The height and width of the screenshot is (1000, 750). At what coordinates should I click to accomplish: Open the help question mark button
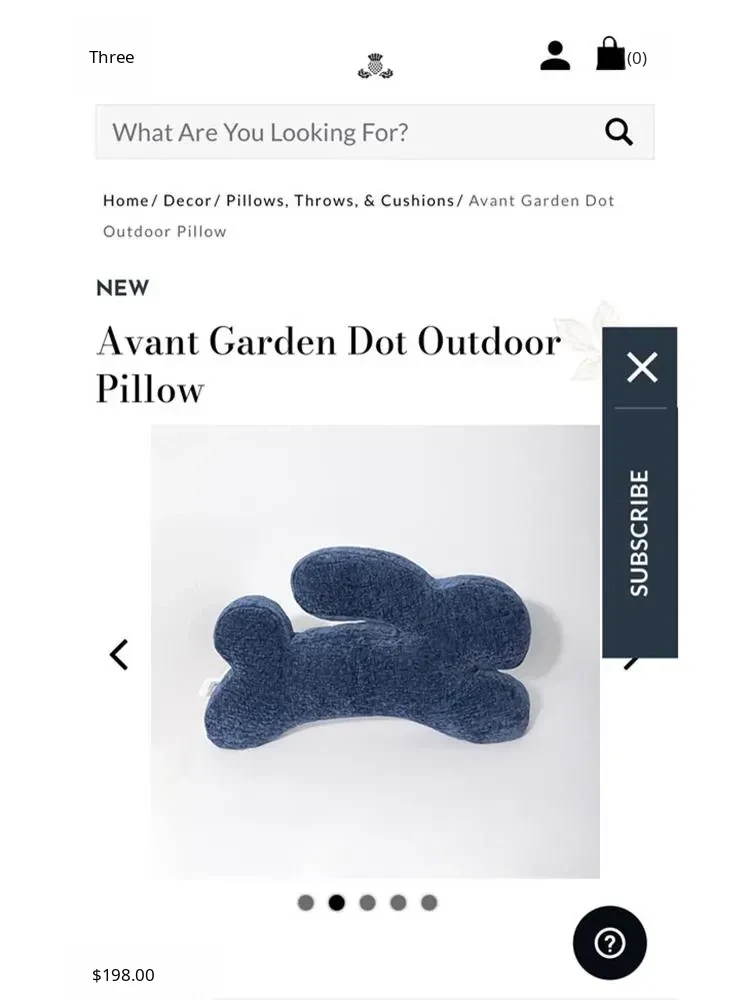tap(609, 943)
